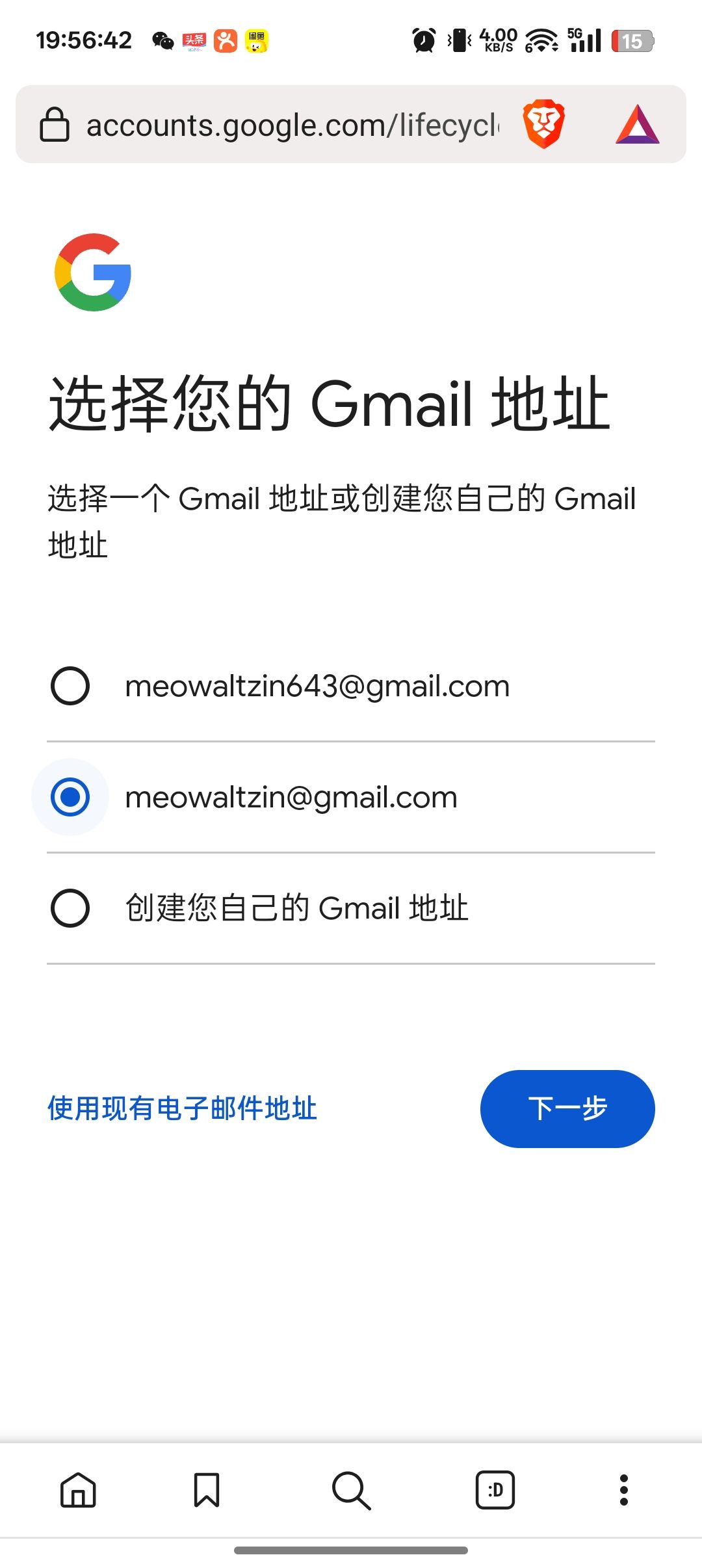The height and width of the screenshot is (1568, 702).
Task: Open Brave Rewards triangle icon
Action: coord(637,125)
